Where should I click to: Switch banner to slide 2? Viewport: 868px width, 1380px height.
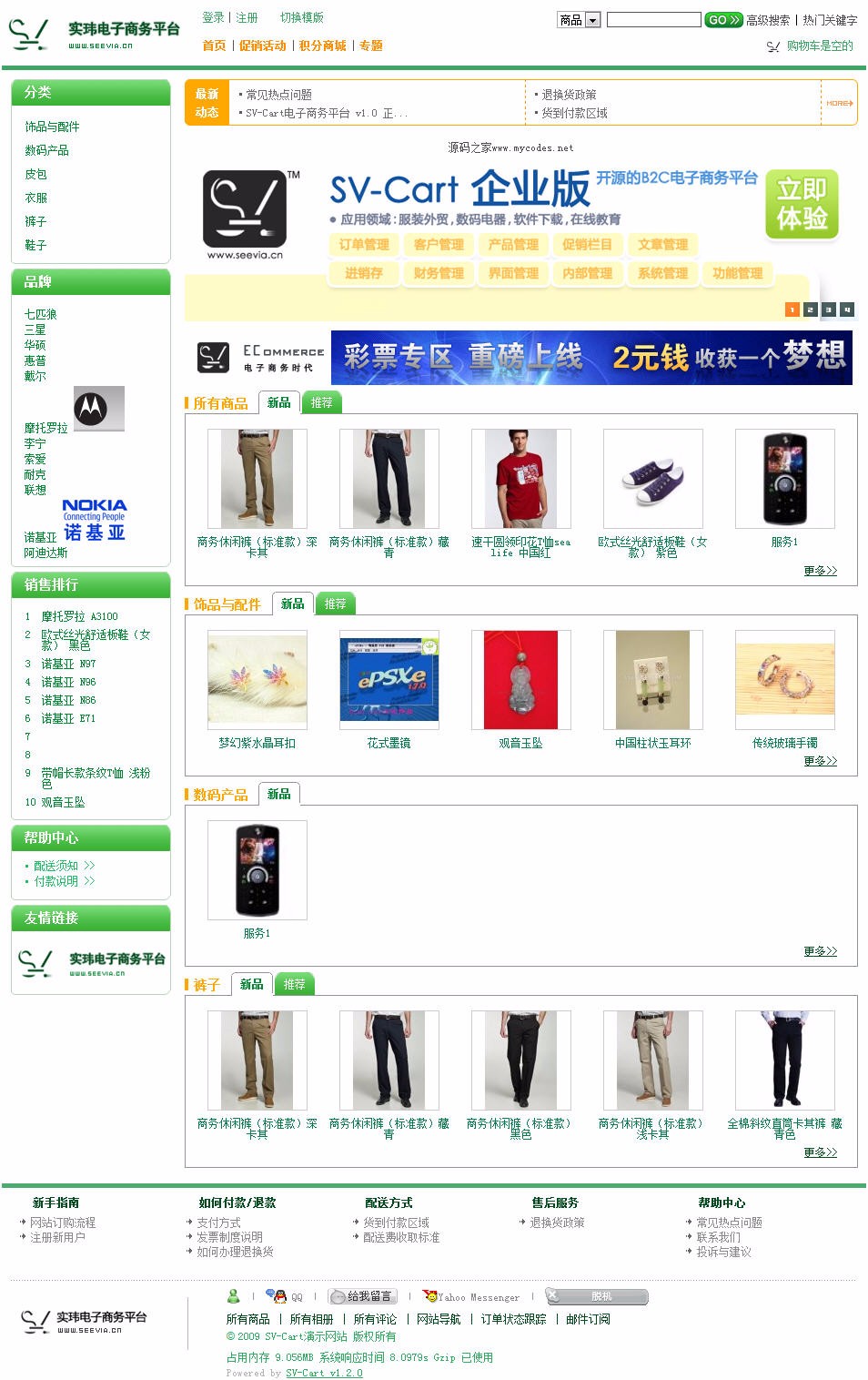click(810, 309)
